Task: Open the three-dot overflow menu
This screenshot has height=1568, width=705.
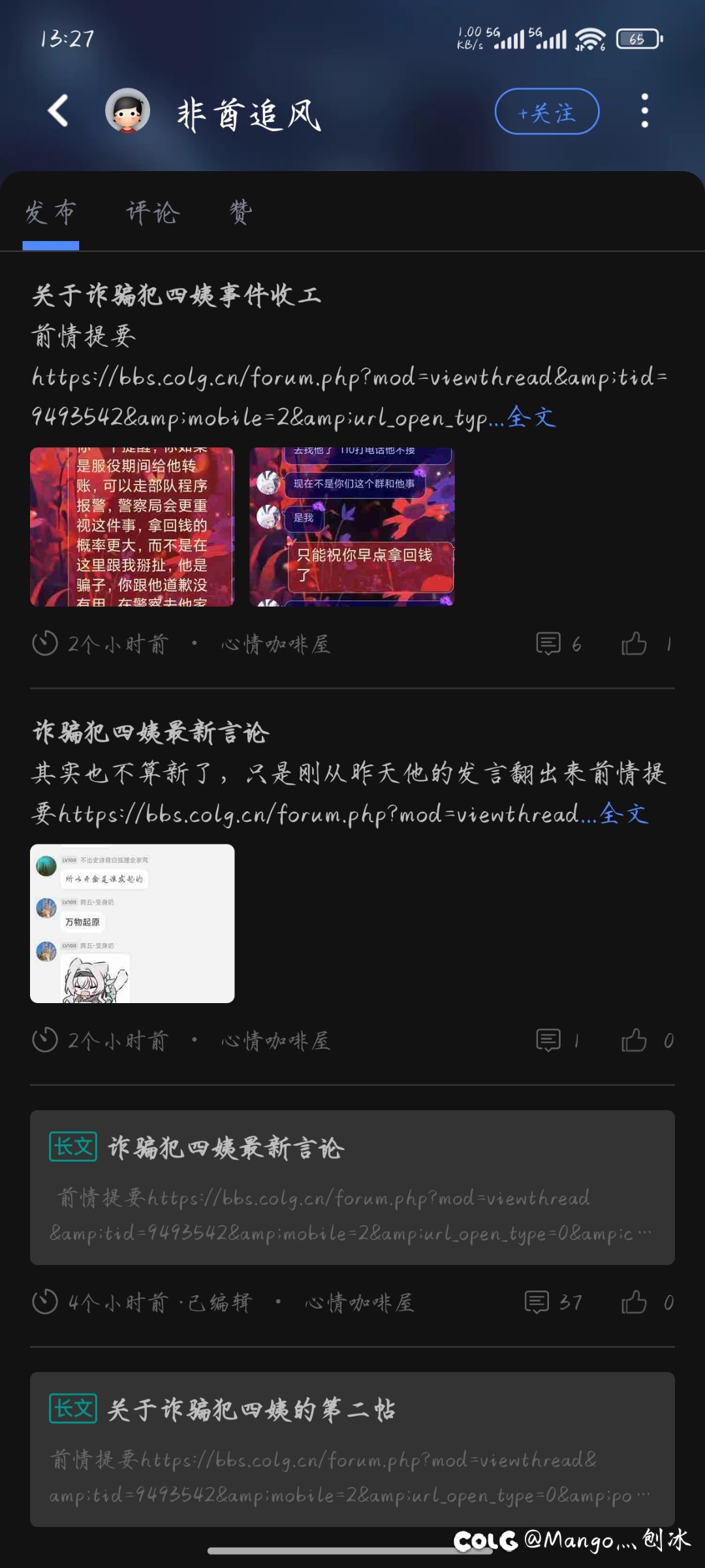Action: point(644,110)
